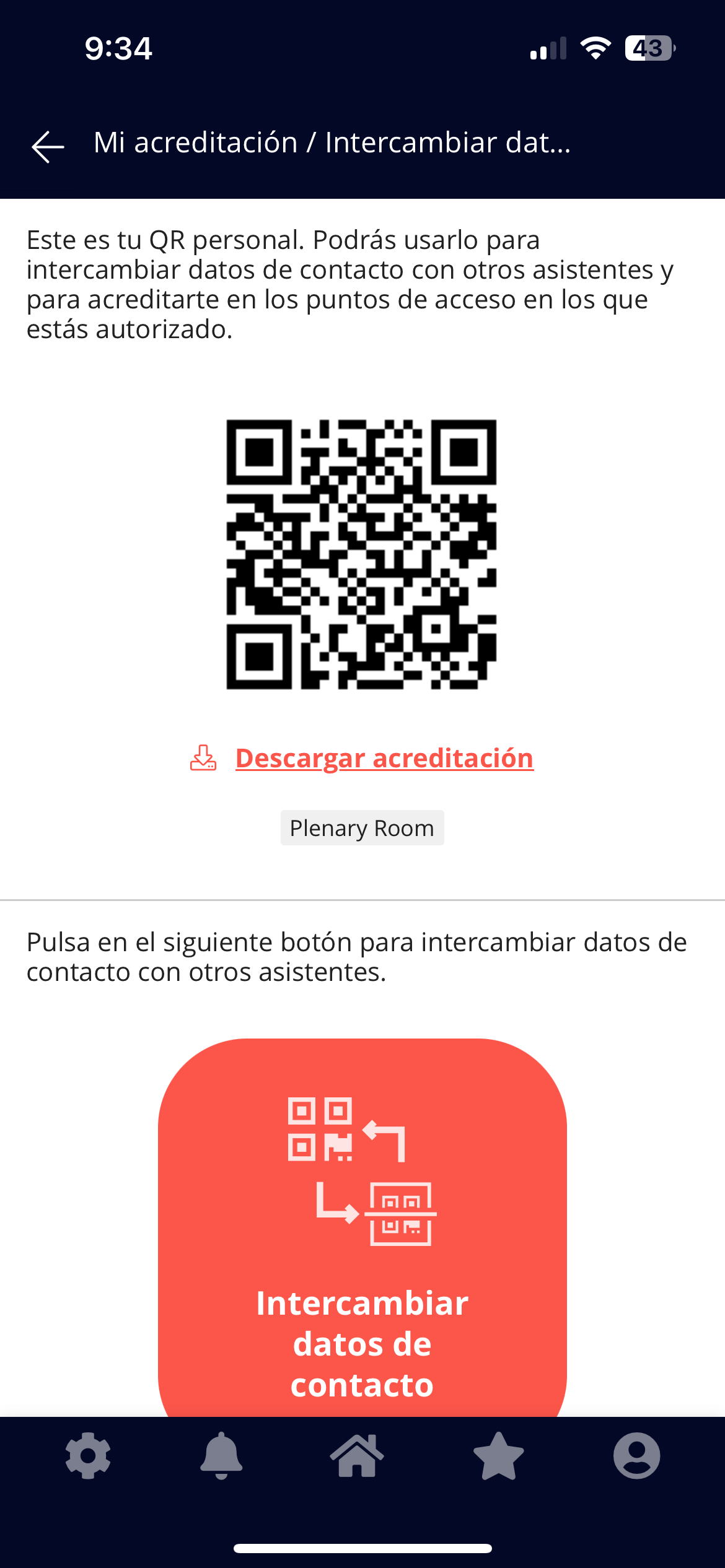Open favorites via the star icon
This screenshot has height=1568, width=725.
498,1455
